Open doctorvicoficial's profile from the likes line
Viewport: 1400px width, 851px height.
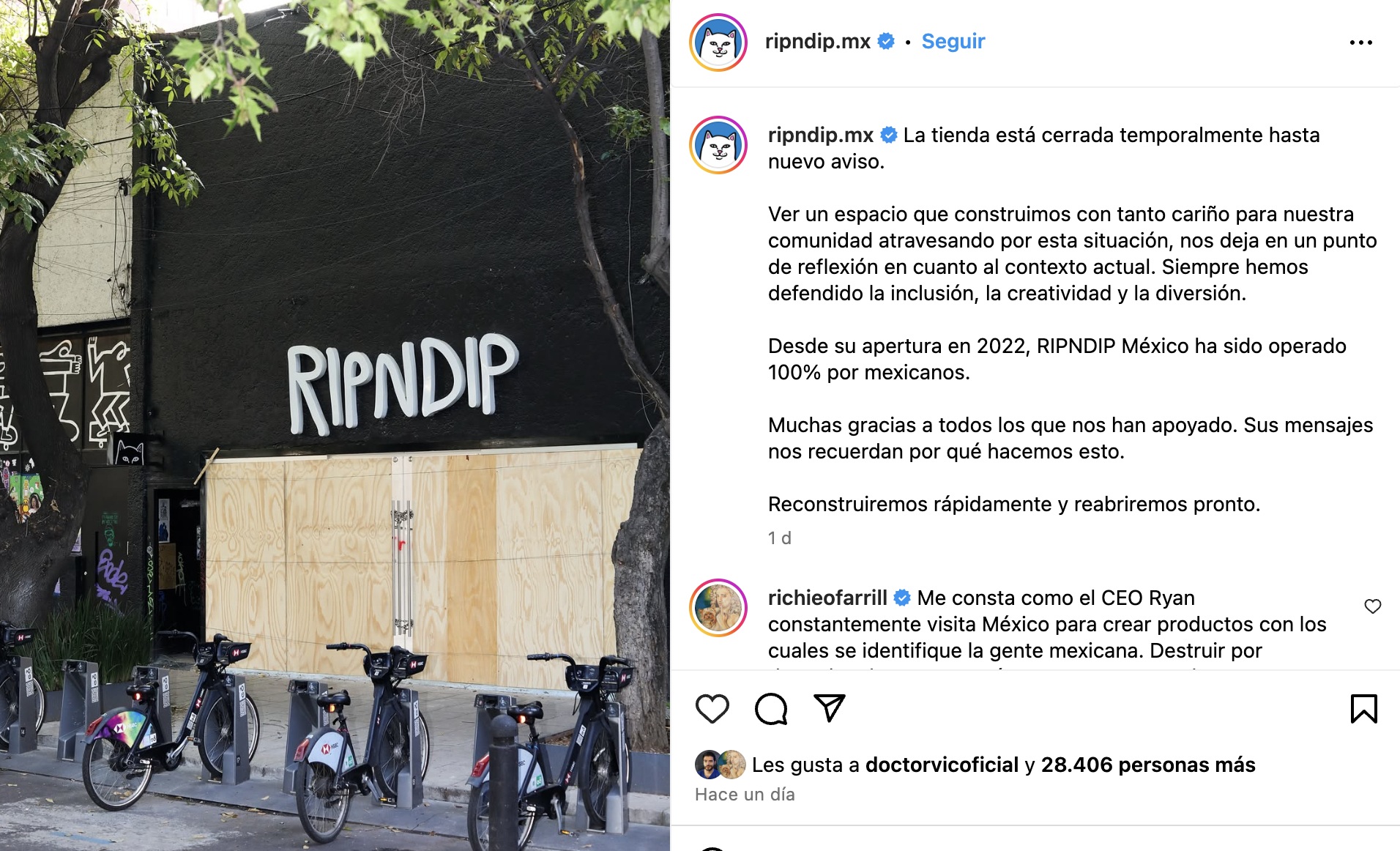point(942,765)
